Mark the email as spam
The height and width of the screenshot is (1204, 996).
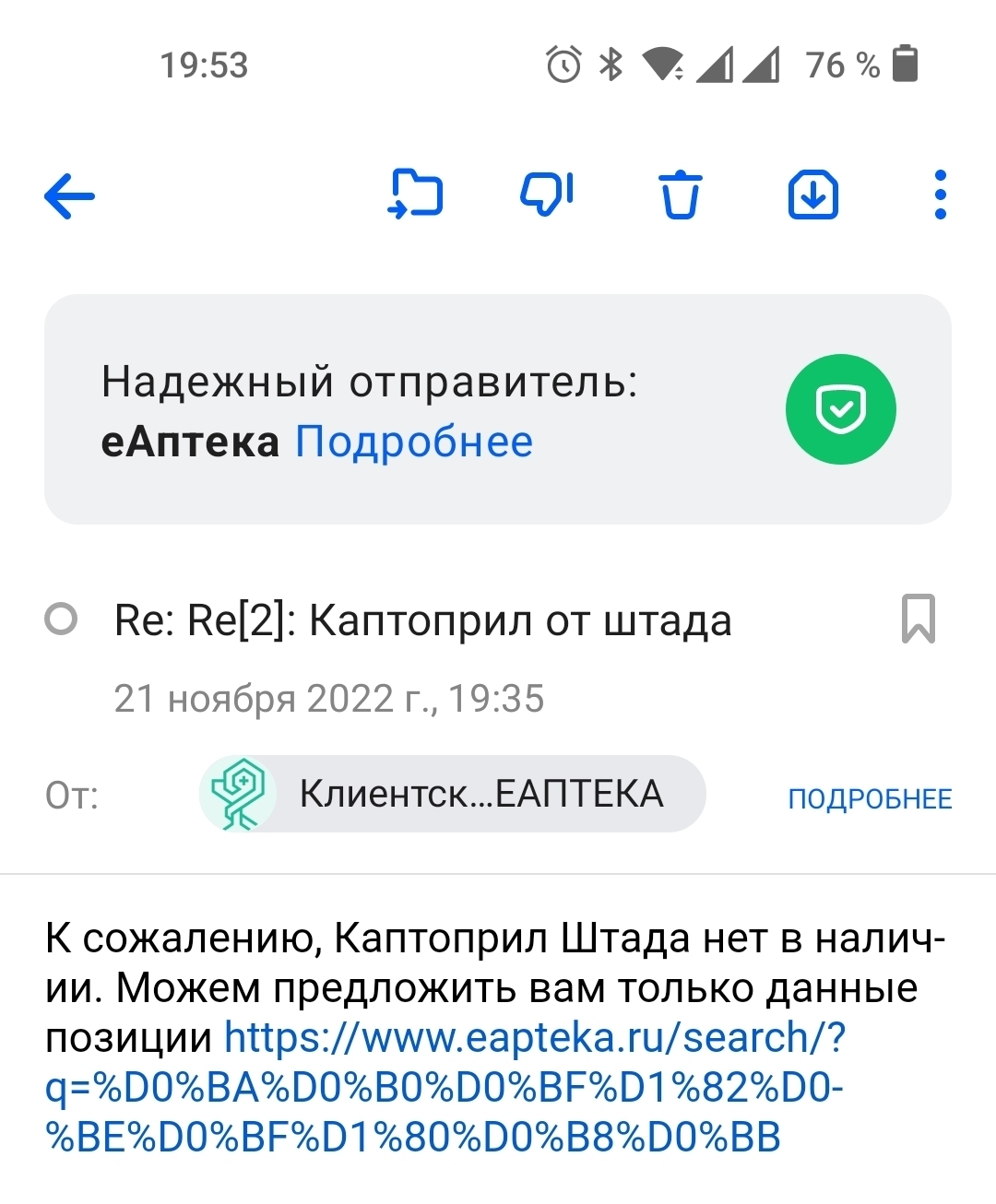point(547,195)
